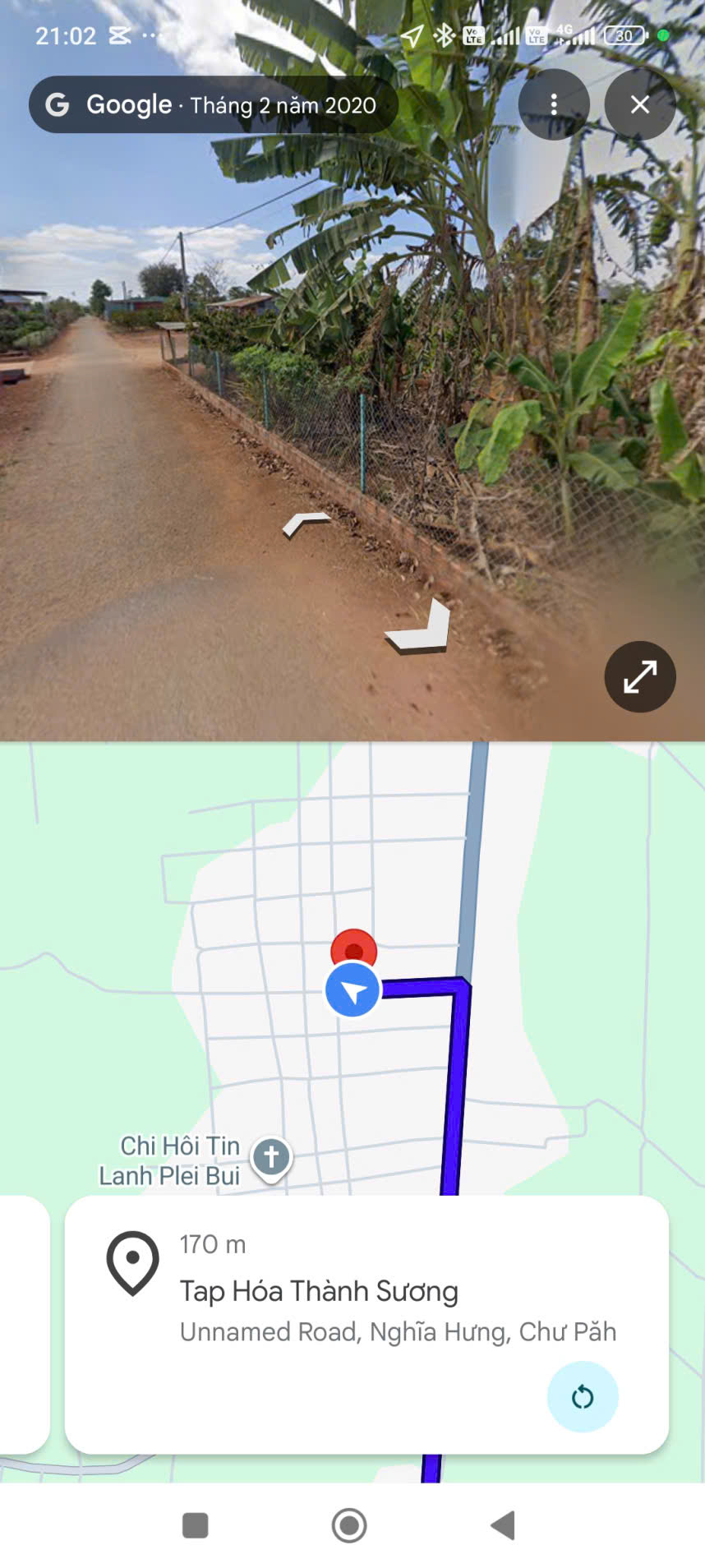Image resolution: width=705 pixels, height=1568 pixels.
Task: Expand Street View to full screen
Action: coord(639,676)
